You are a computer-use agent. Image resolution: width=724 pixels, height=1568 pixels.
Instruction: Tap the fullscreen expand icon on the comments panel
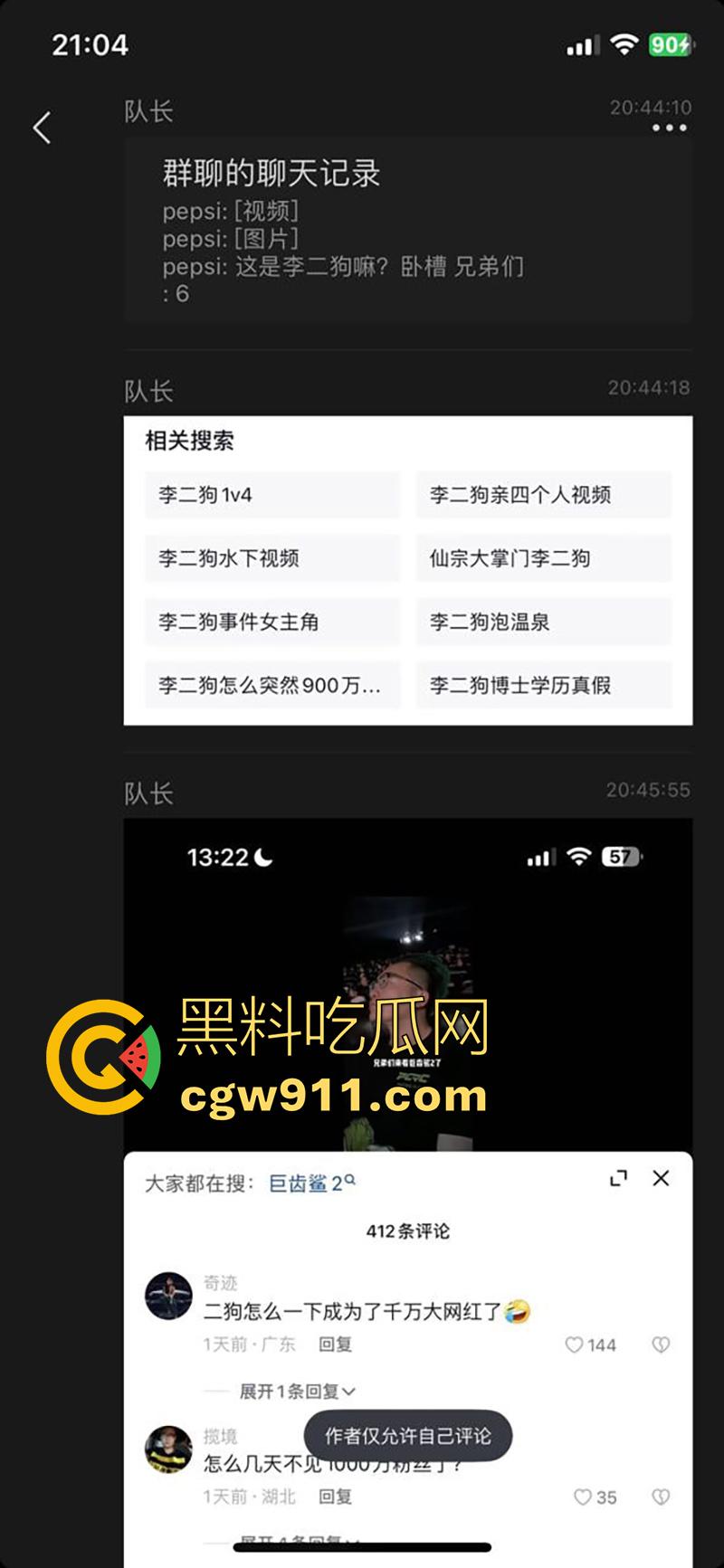coord(620,1179)
